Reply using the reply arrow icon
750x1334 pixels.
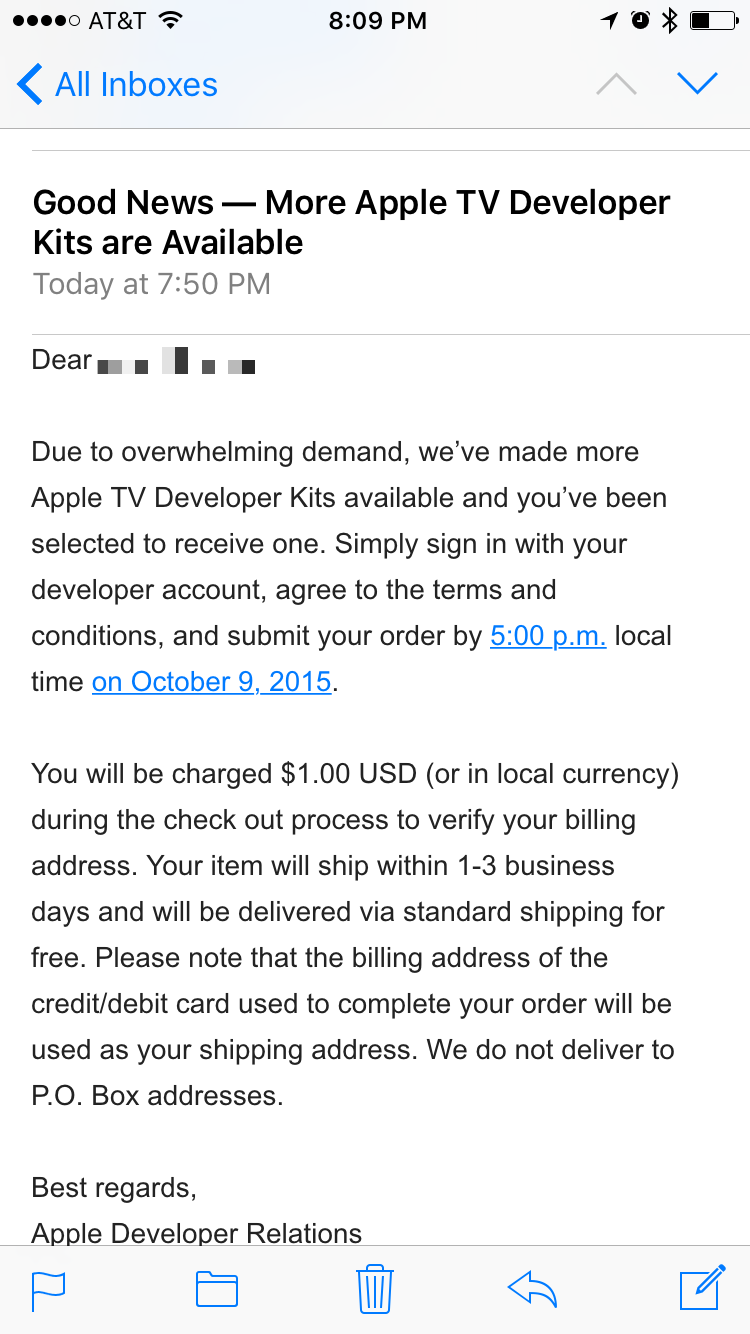pyautogui.click(x=533, y=1289)
